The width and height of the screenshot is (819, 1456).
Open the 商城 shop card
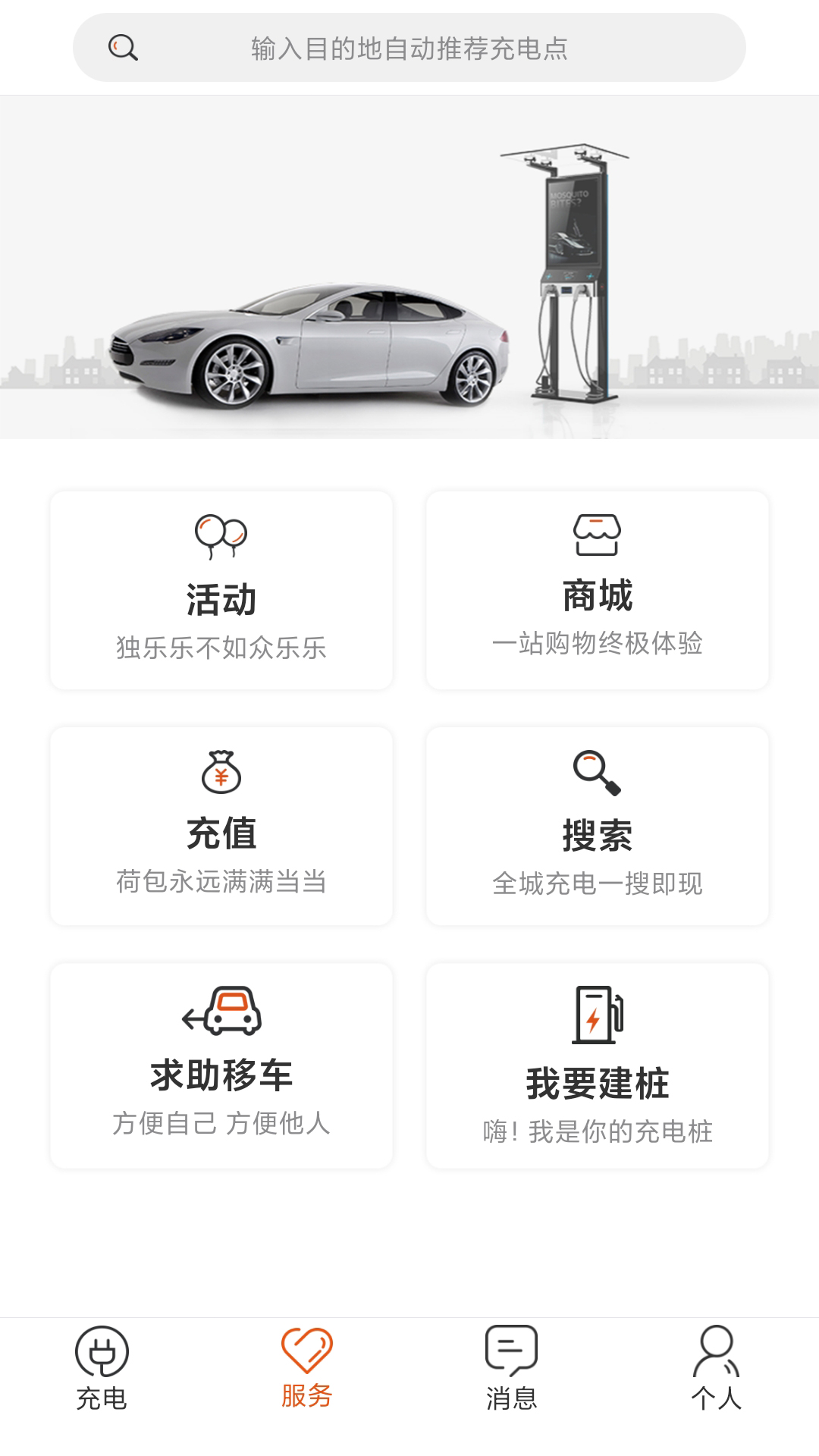(x=598, y=590)
